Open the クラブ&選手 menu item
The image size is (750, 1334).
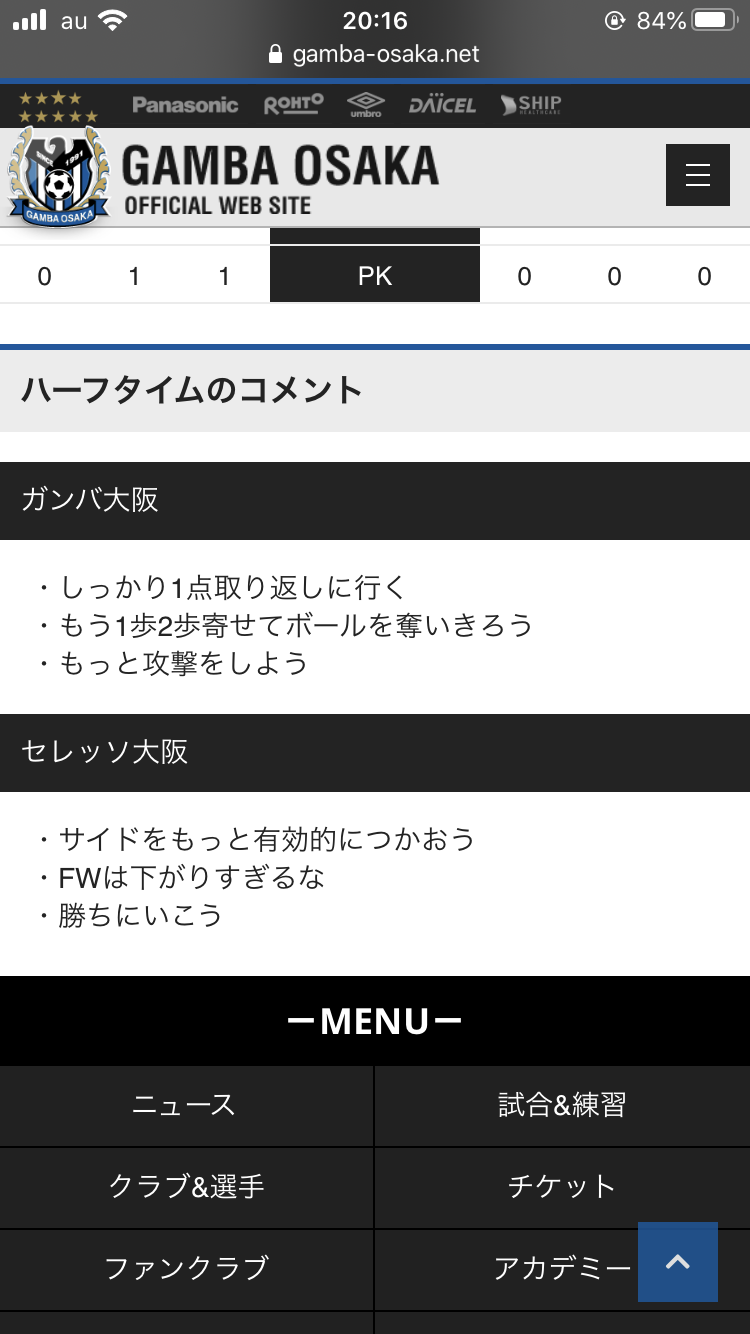[x=186, y=1187]
